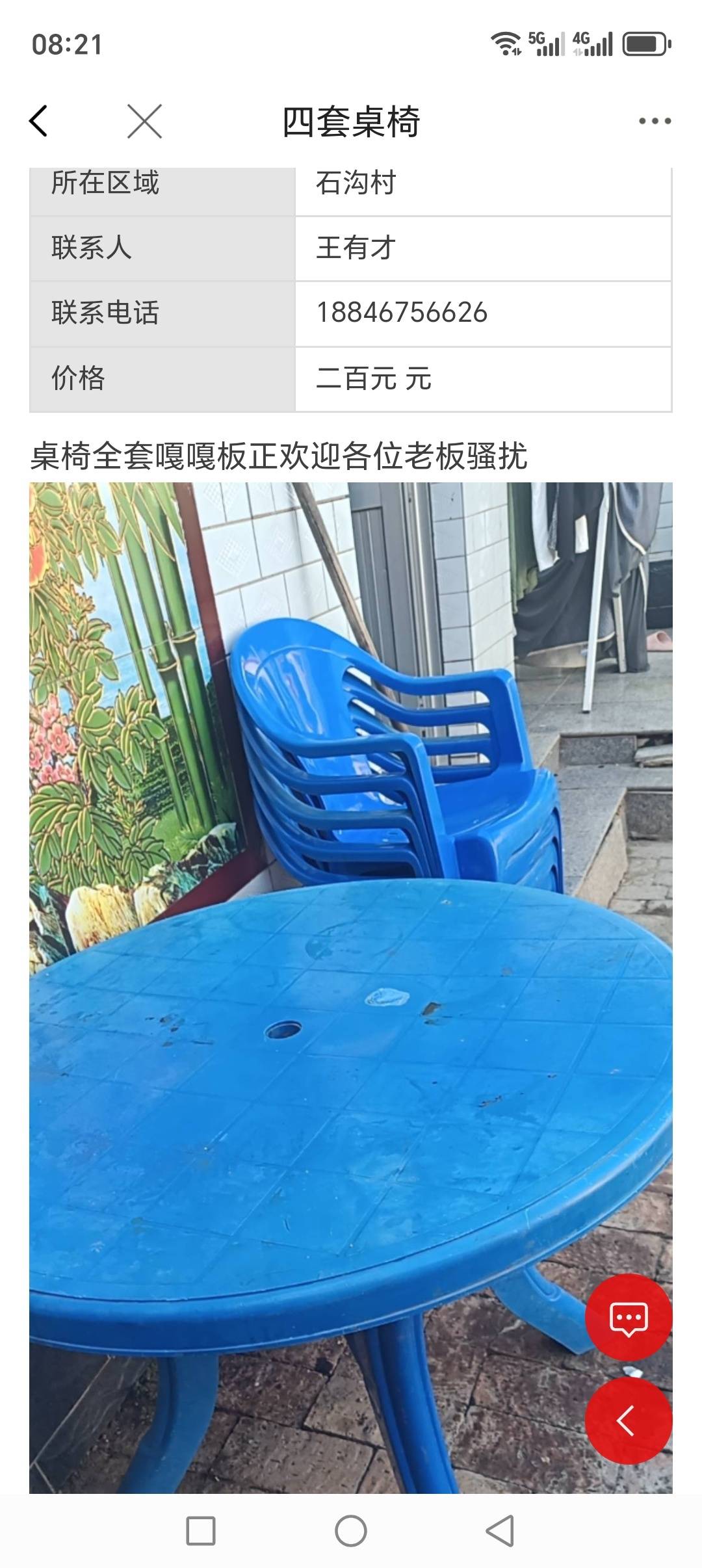The width and height of the screenshot is (702, 1568).
Task: Close the page with the X icon
Action: (x=144, y=121)
